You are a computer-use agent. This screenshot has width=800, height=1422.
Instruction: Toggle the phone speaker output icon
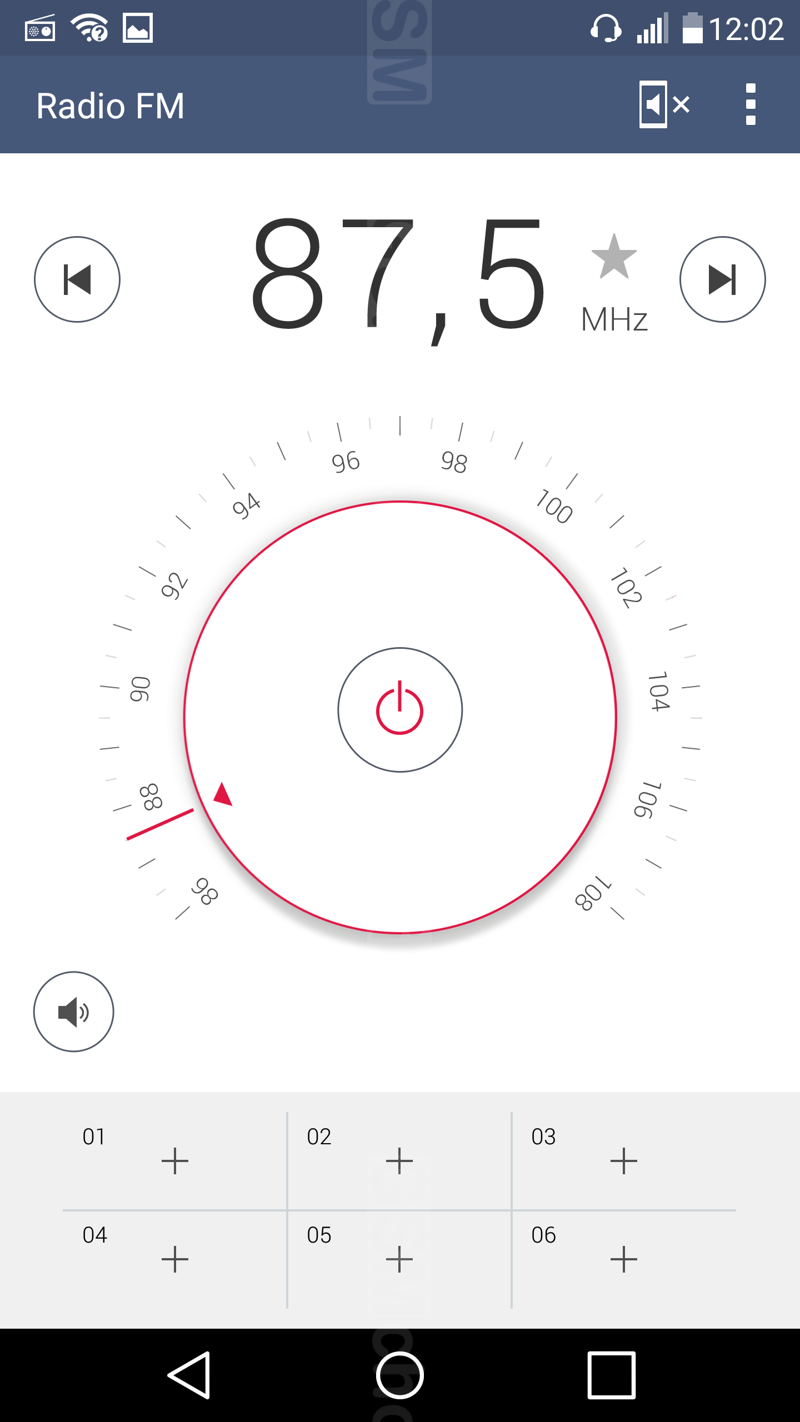tap(664, 105)
